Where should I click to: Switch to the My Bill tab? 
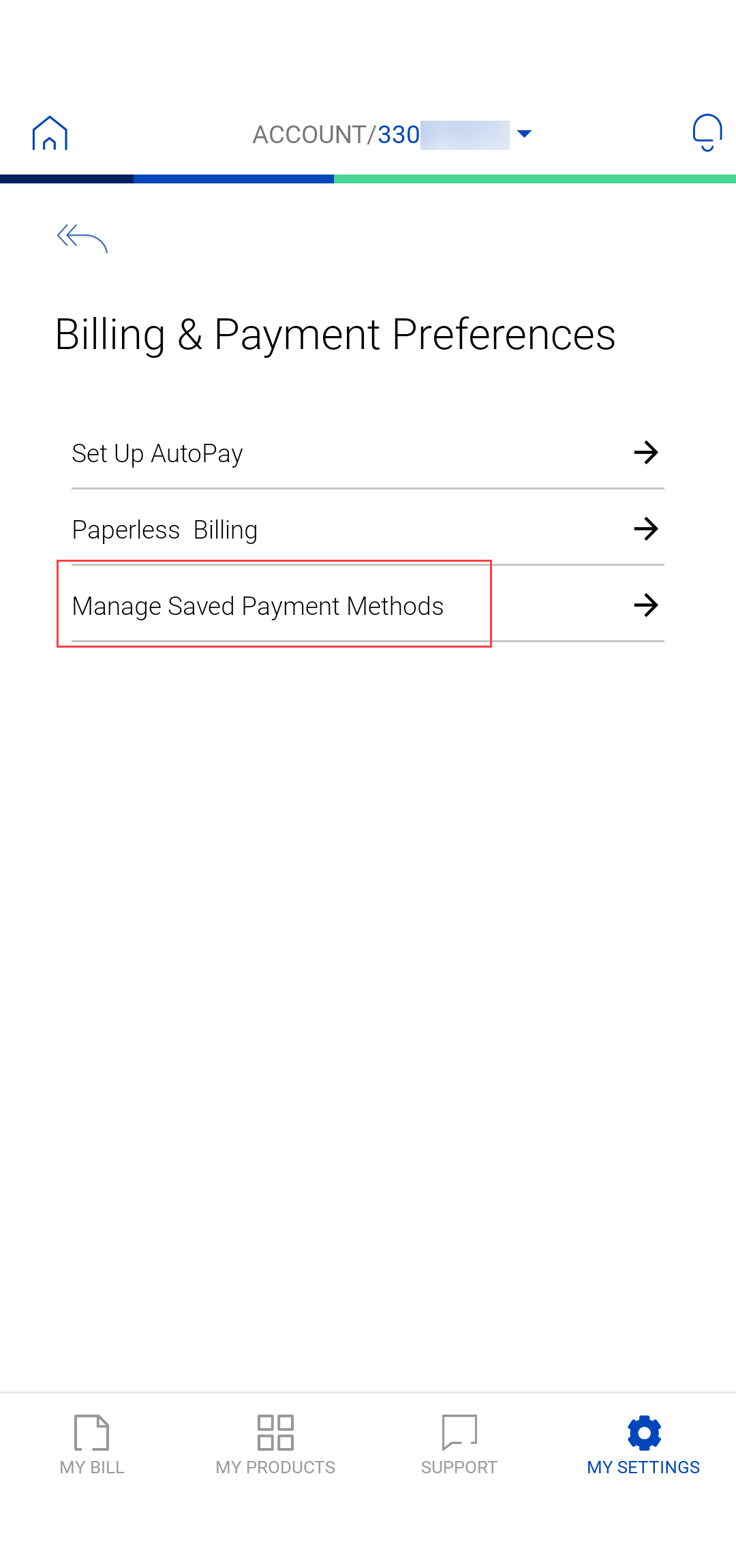tap(92, 1445)
